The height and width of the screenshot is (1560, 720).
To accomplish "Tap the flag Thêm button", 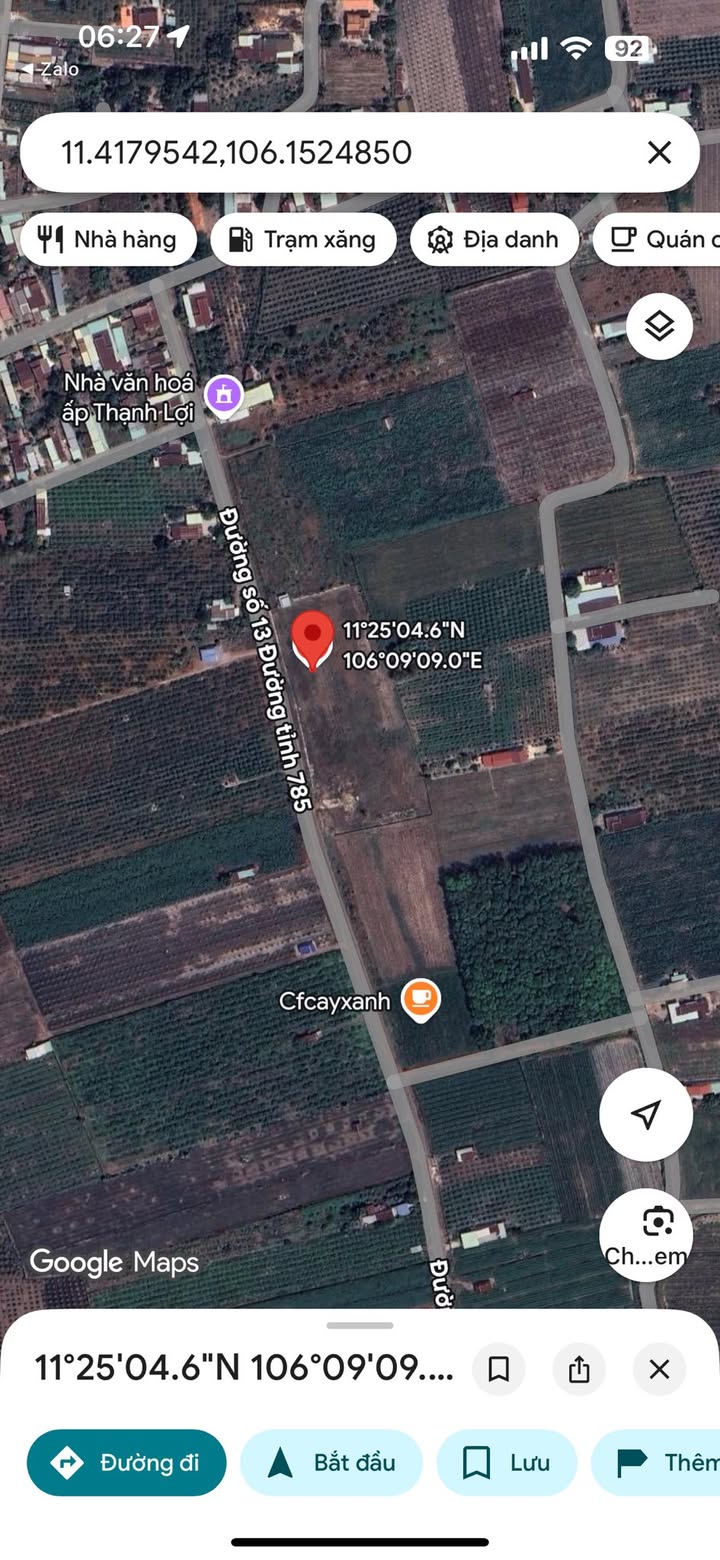I will tap(660, 1463).
